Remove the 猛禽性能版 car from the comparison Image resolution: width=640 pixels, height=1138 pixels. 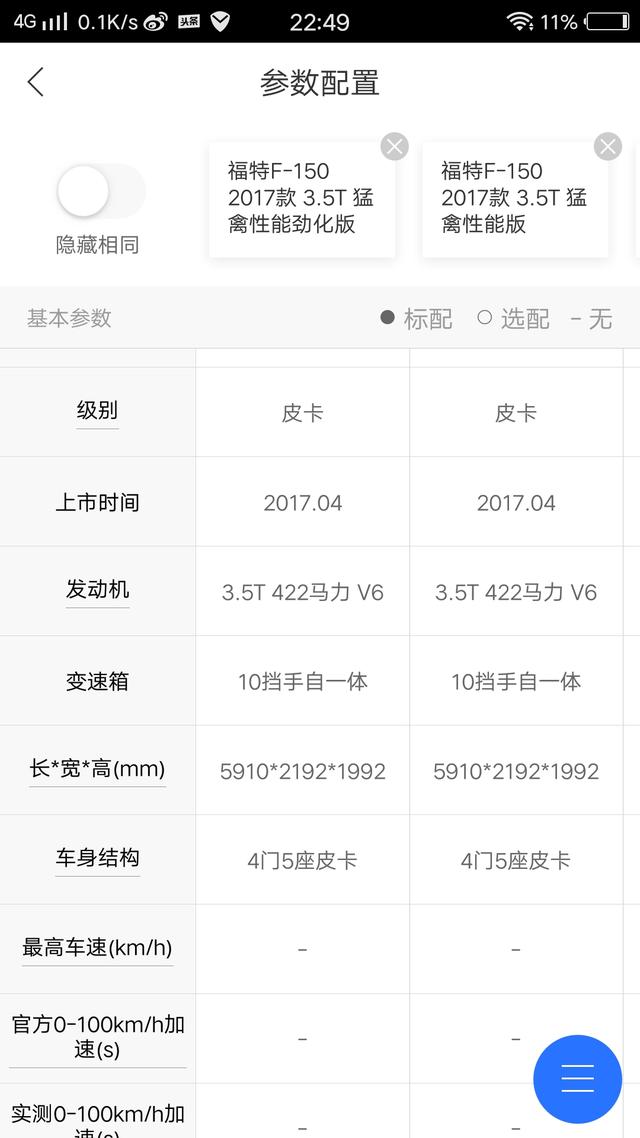click(x=608, y=147)
